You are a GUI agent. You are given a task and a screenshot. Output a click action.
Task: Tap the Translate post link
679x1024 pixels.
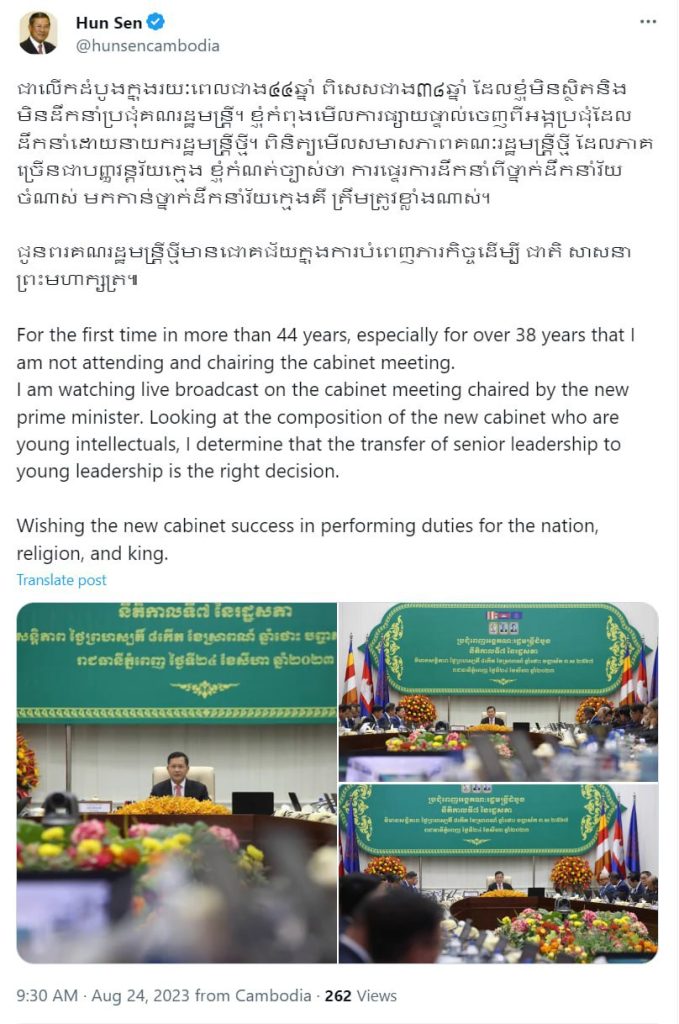click(x=61, y=580)
